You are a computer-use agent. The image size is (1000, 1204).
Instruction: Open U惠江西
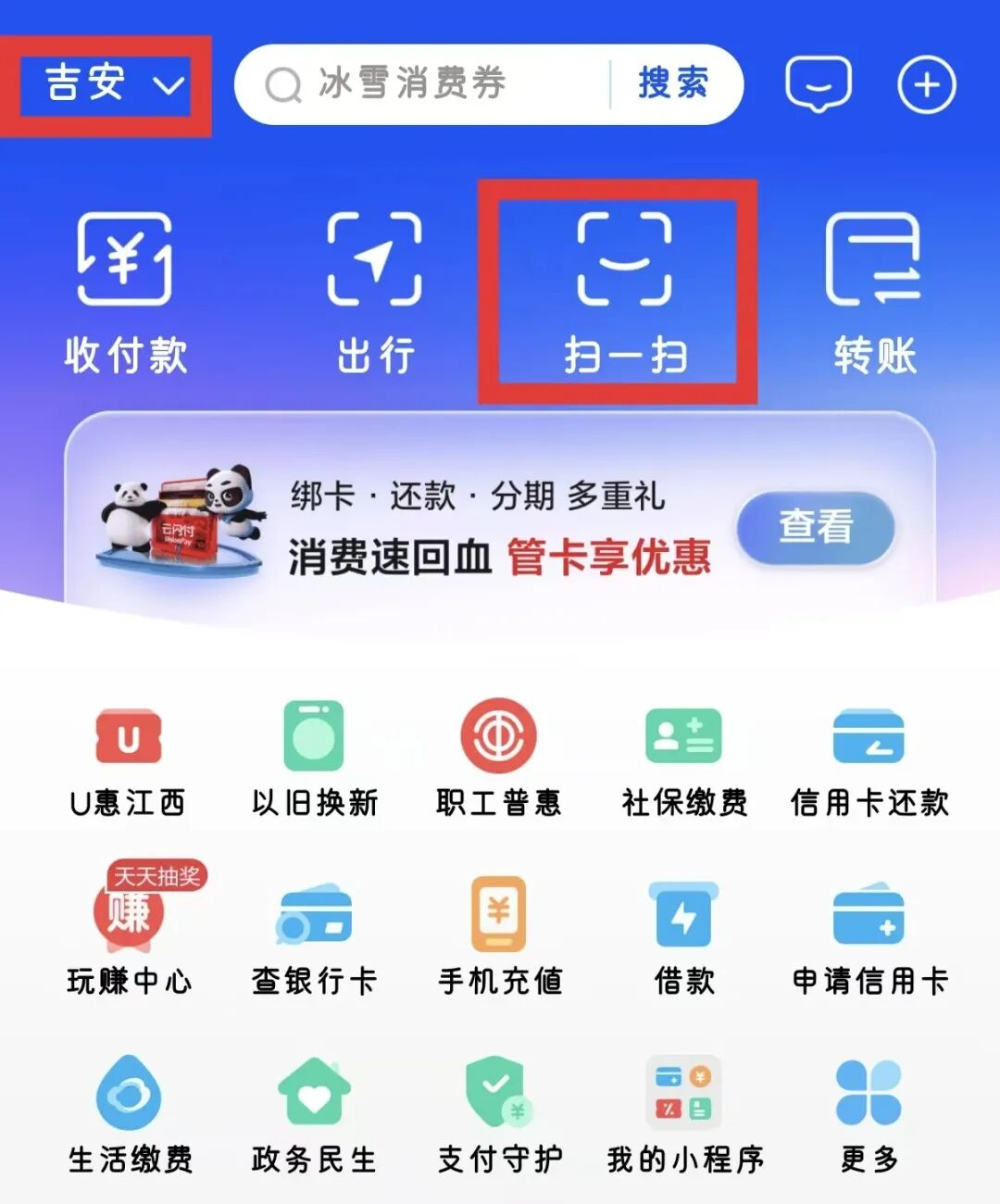[x=129, y=759]
